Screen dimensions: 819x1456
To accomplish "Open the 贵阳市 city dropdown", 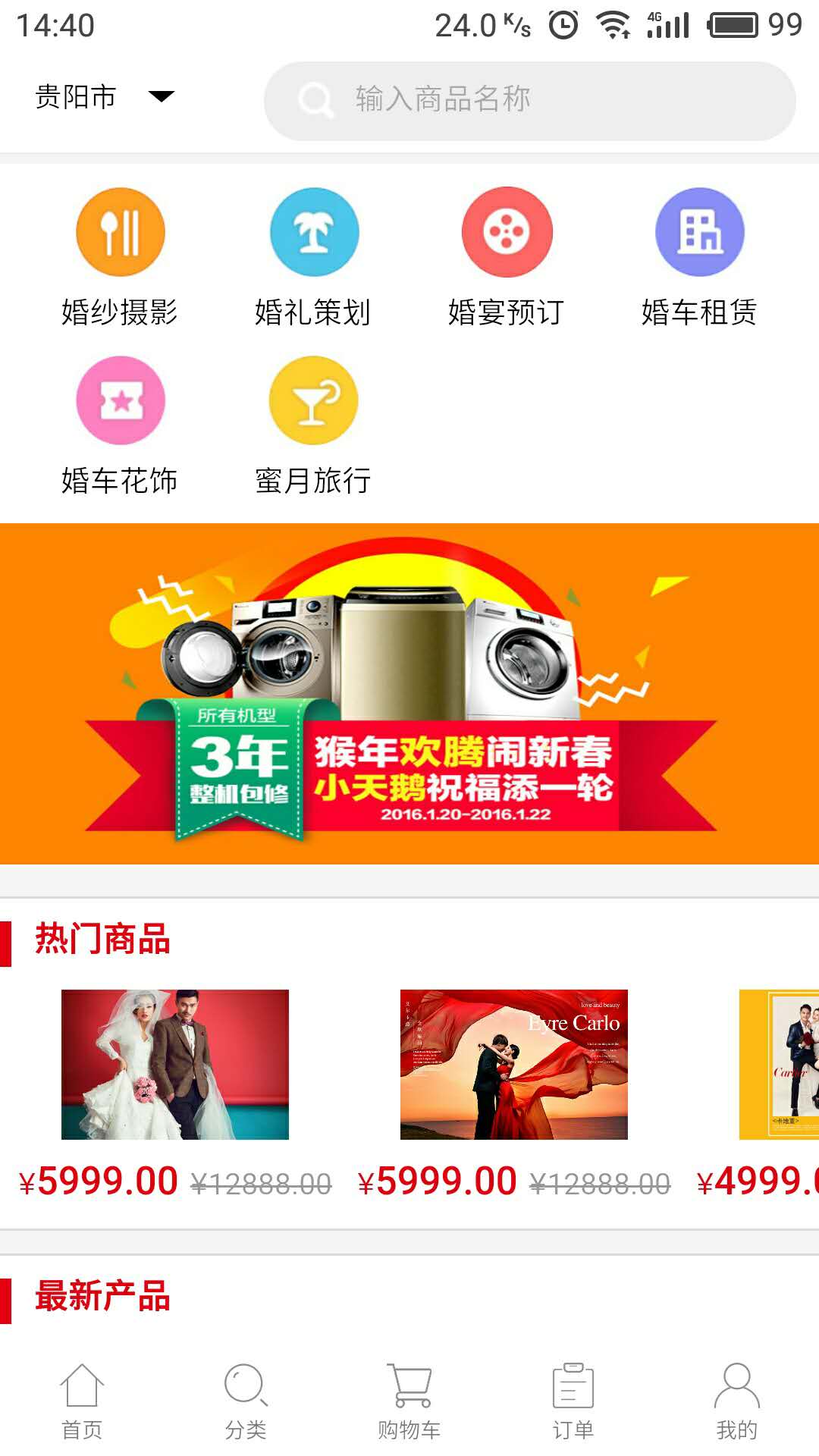I will pos(105,97).
